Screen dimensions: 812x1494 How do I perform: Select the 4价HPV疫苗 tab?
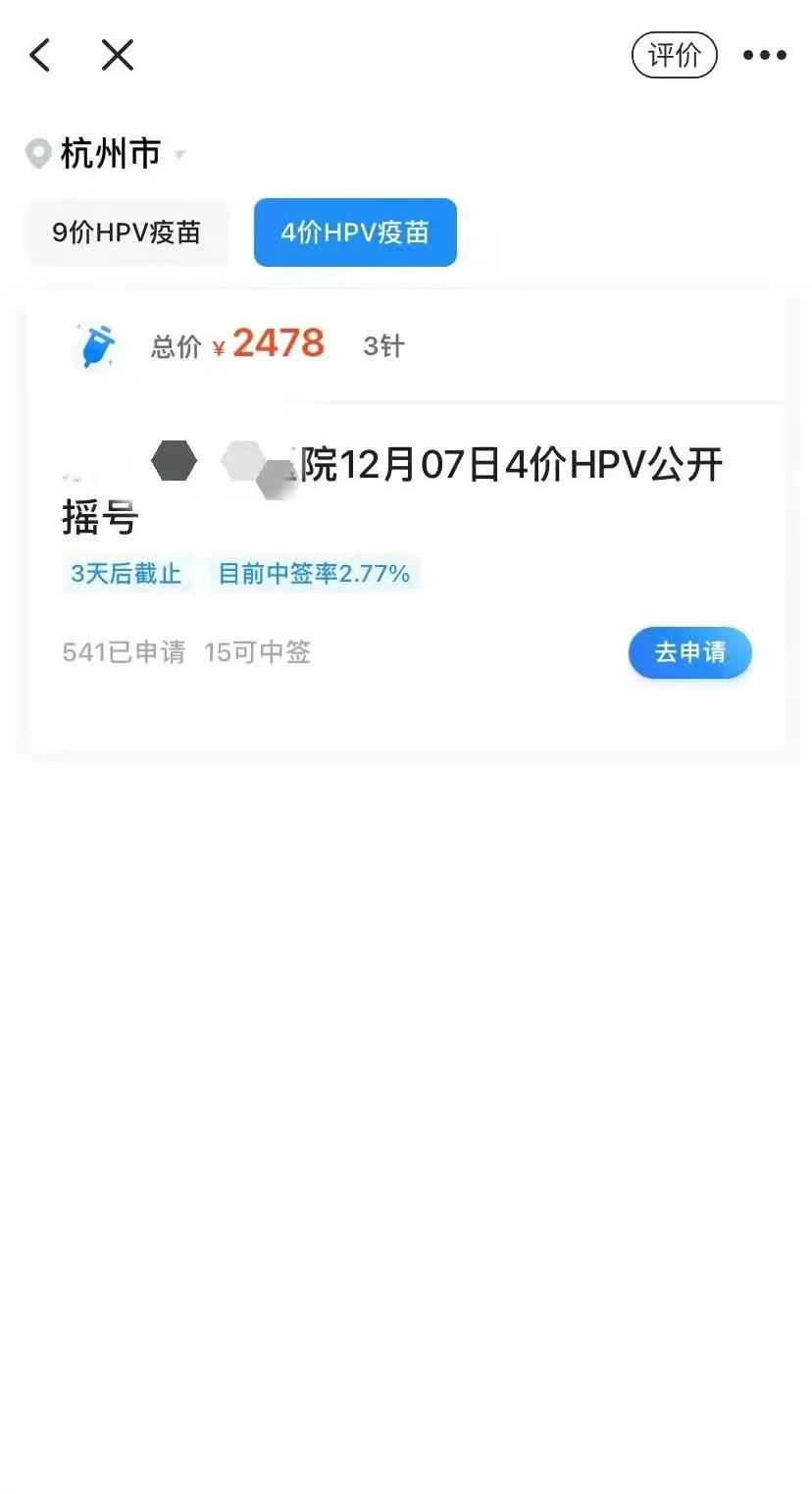[355, 232]
